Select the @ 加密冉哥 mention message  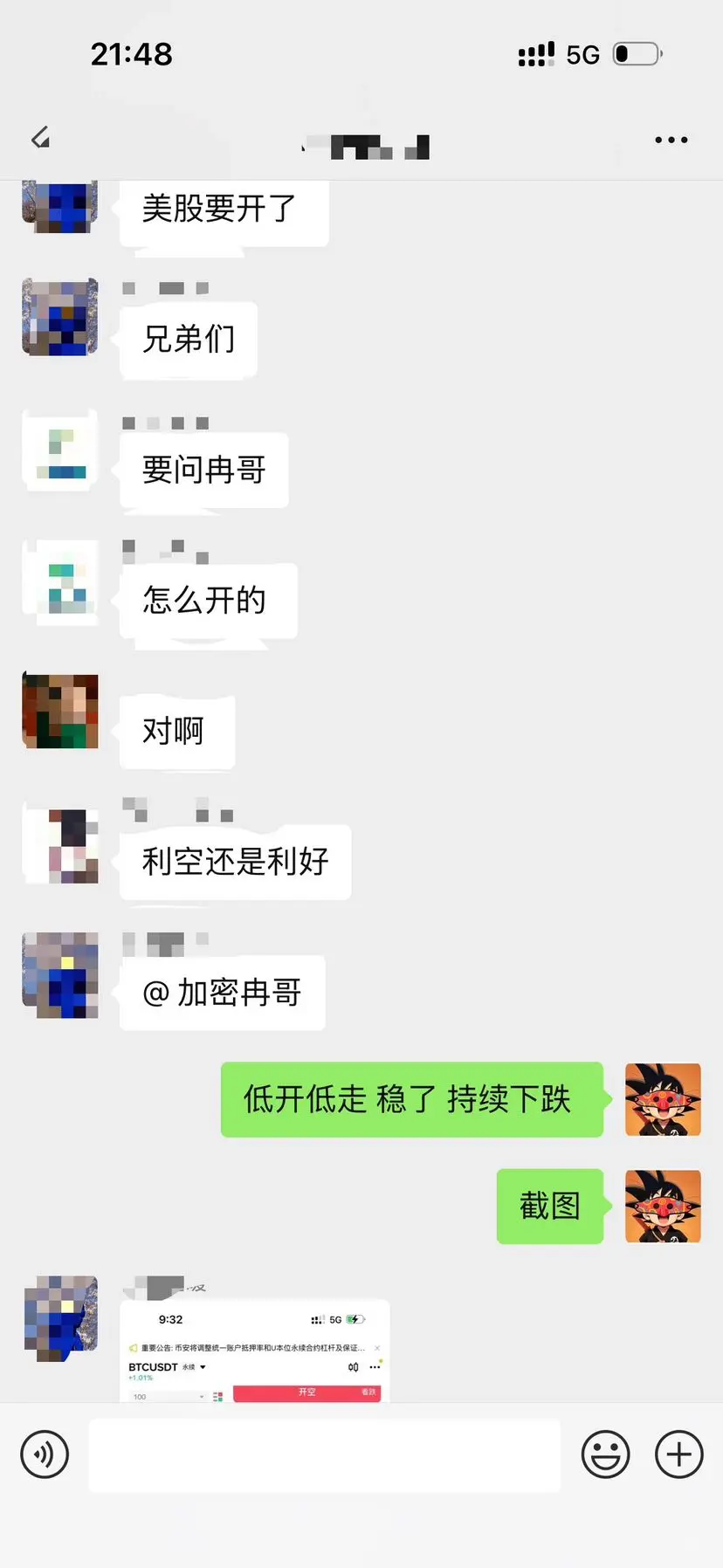[222, 992]
